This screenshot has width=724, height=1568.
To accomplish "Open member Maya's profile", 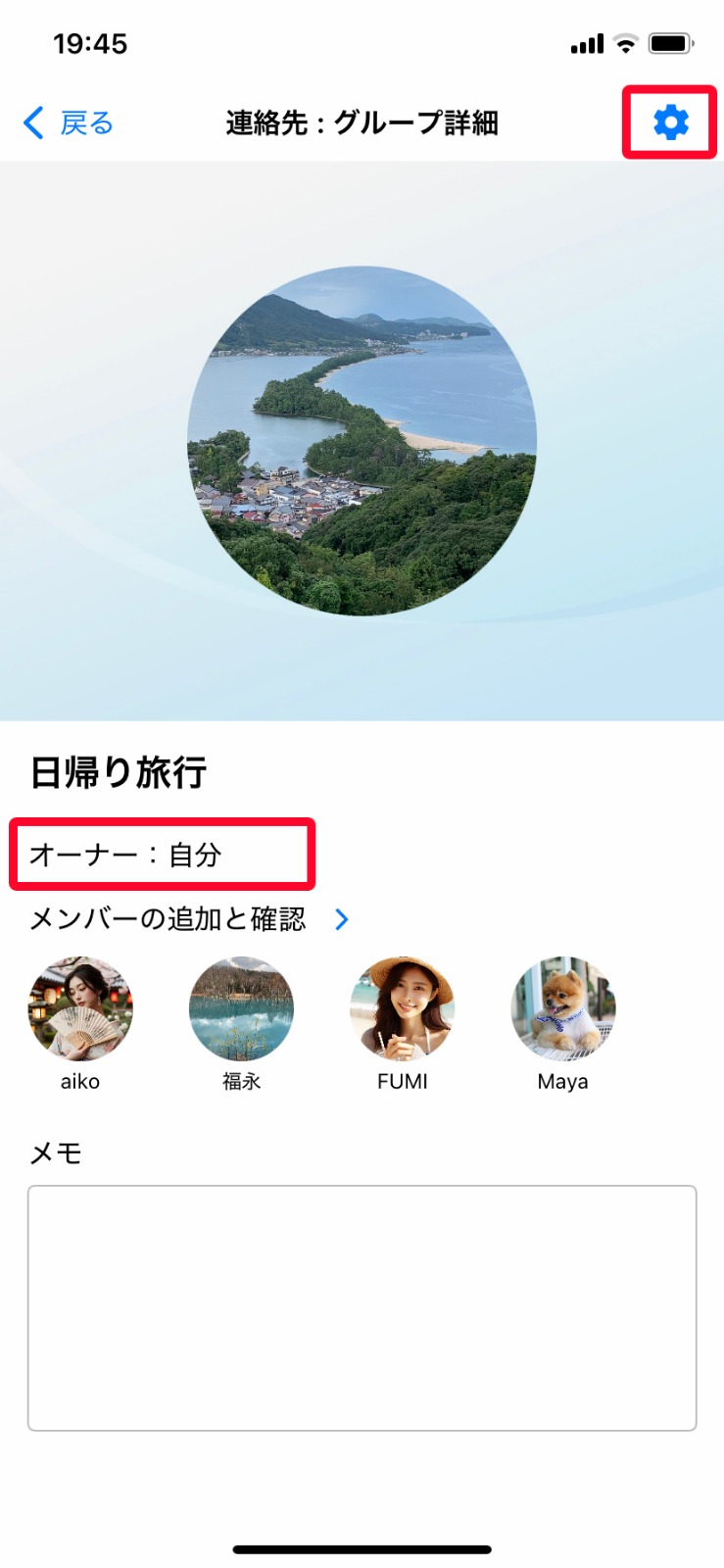I will click(x=562, y=1009).
